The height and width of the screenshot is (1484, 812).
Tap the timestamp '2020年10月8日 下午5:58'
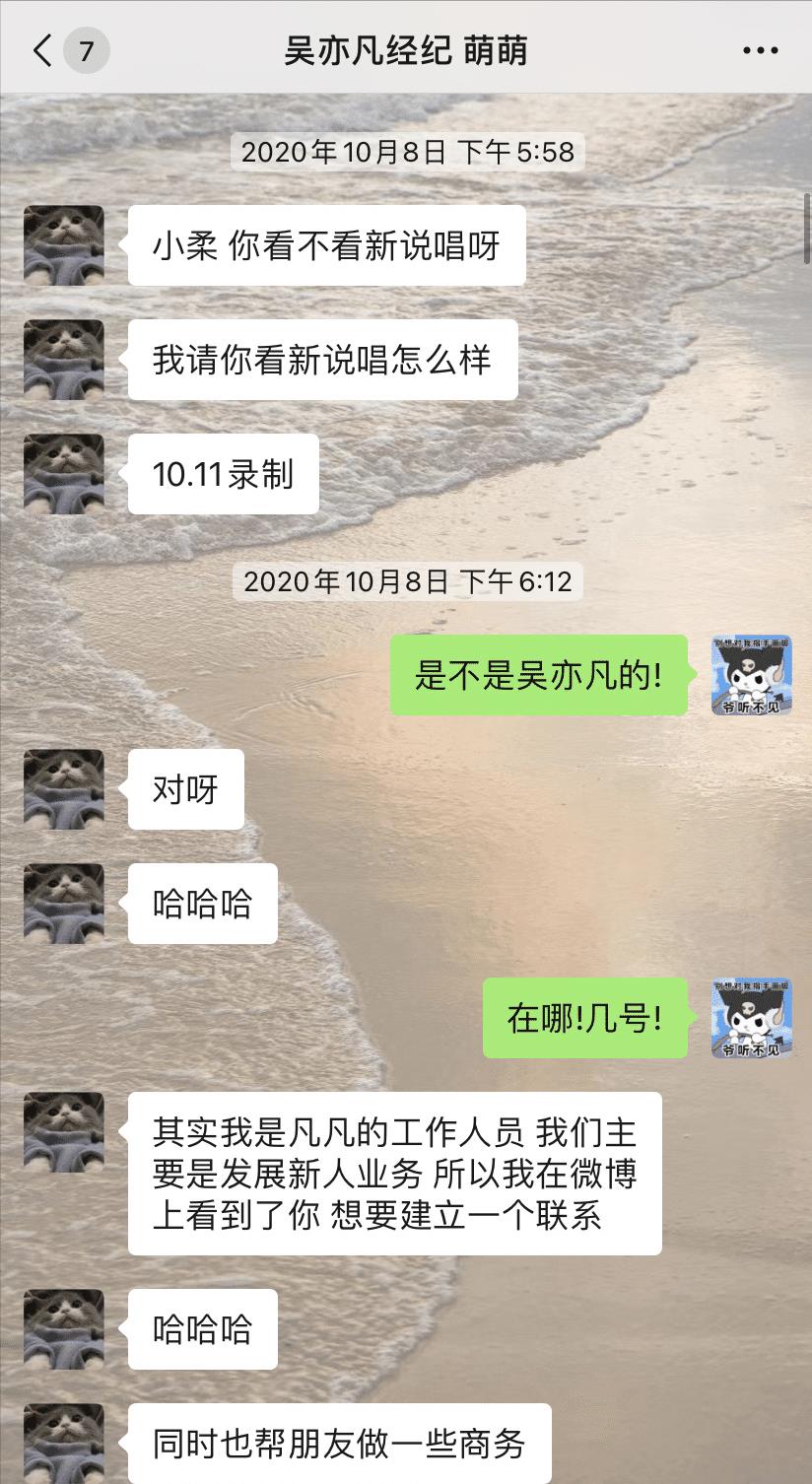406,153
